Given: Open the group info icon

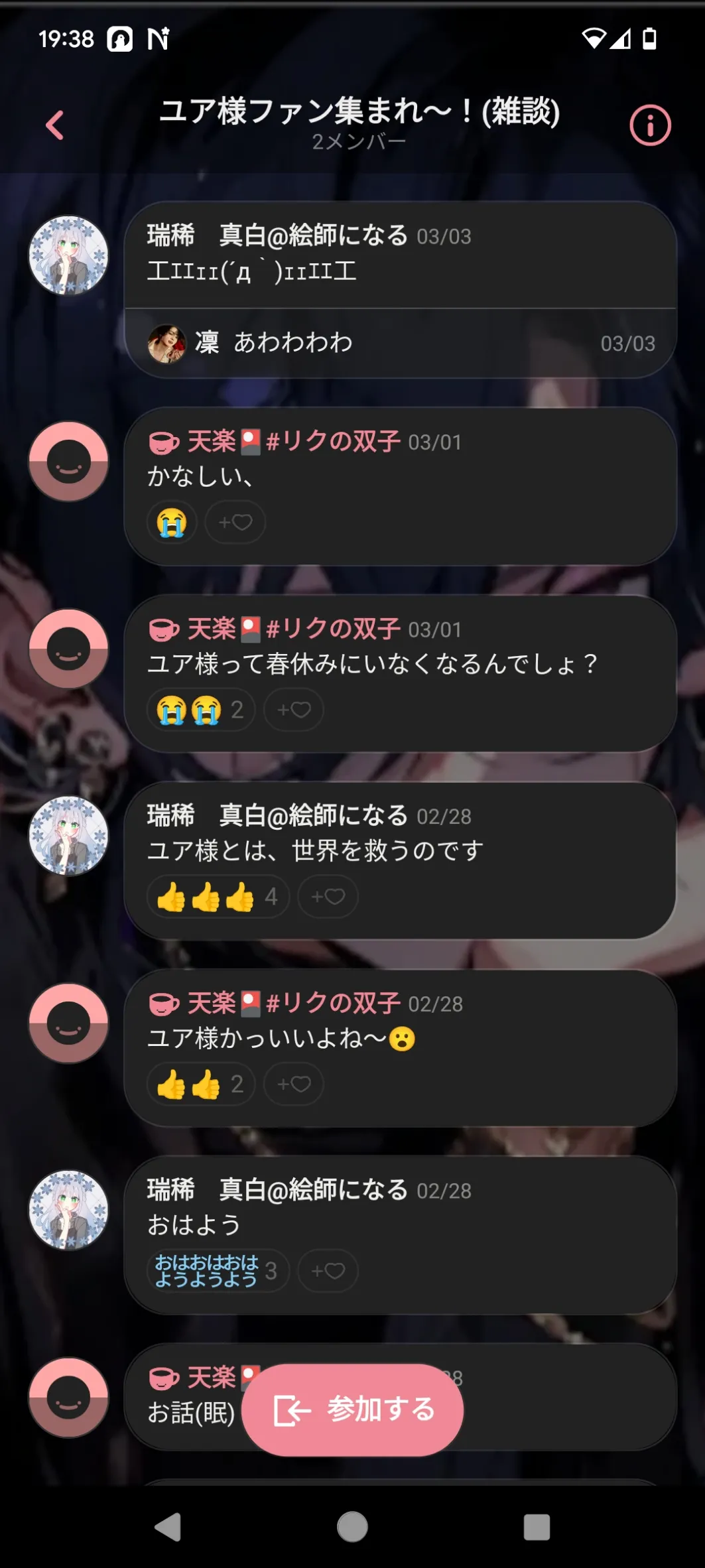Looking at the screenshot, I should [650, 125].
